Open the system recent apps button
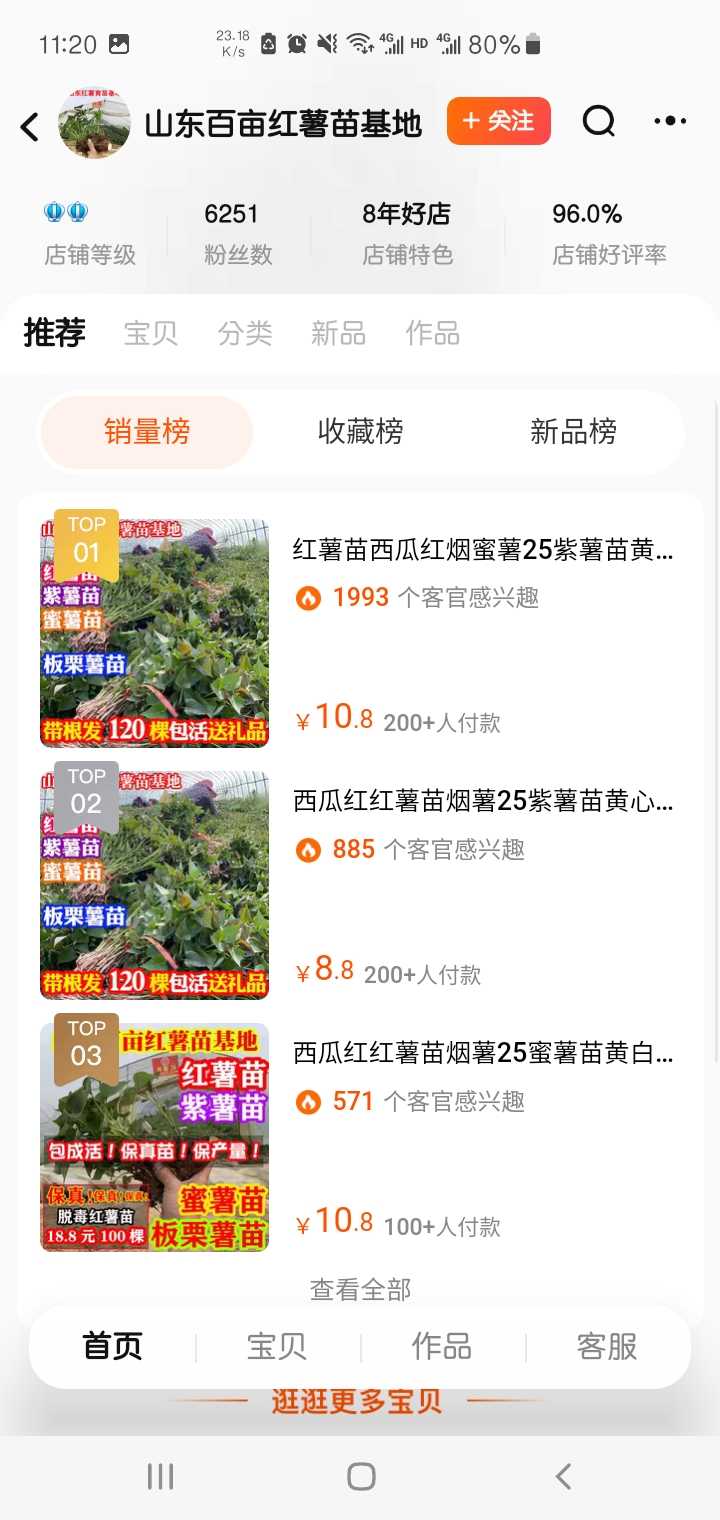Screen dimensions: 720x1520 tap(160, 1476)
